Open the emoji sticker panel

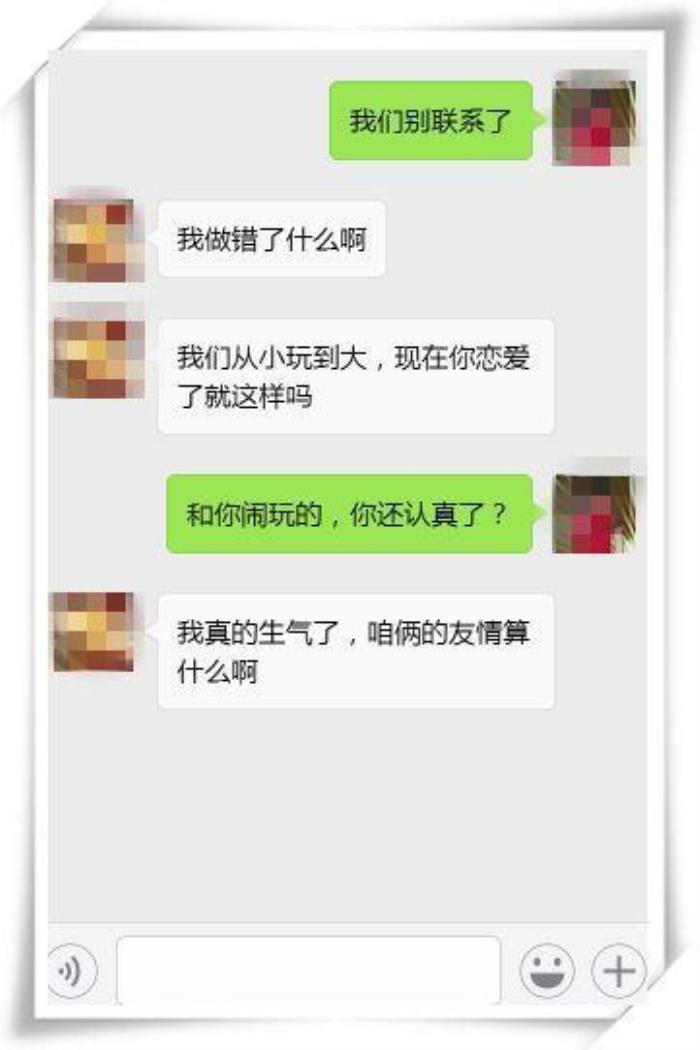pyautogui.click(x=547, y=970)
